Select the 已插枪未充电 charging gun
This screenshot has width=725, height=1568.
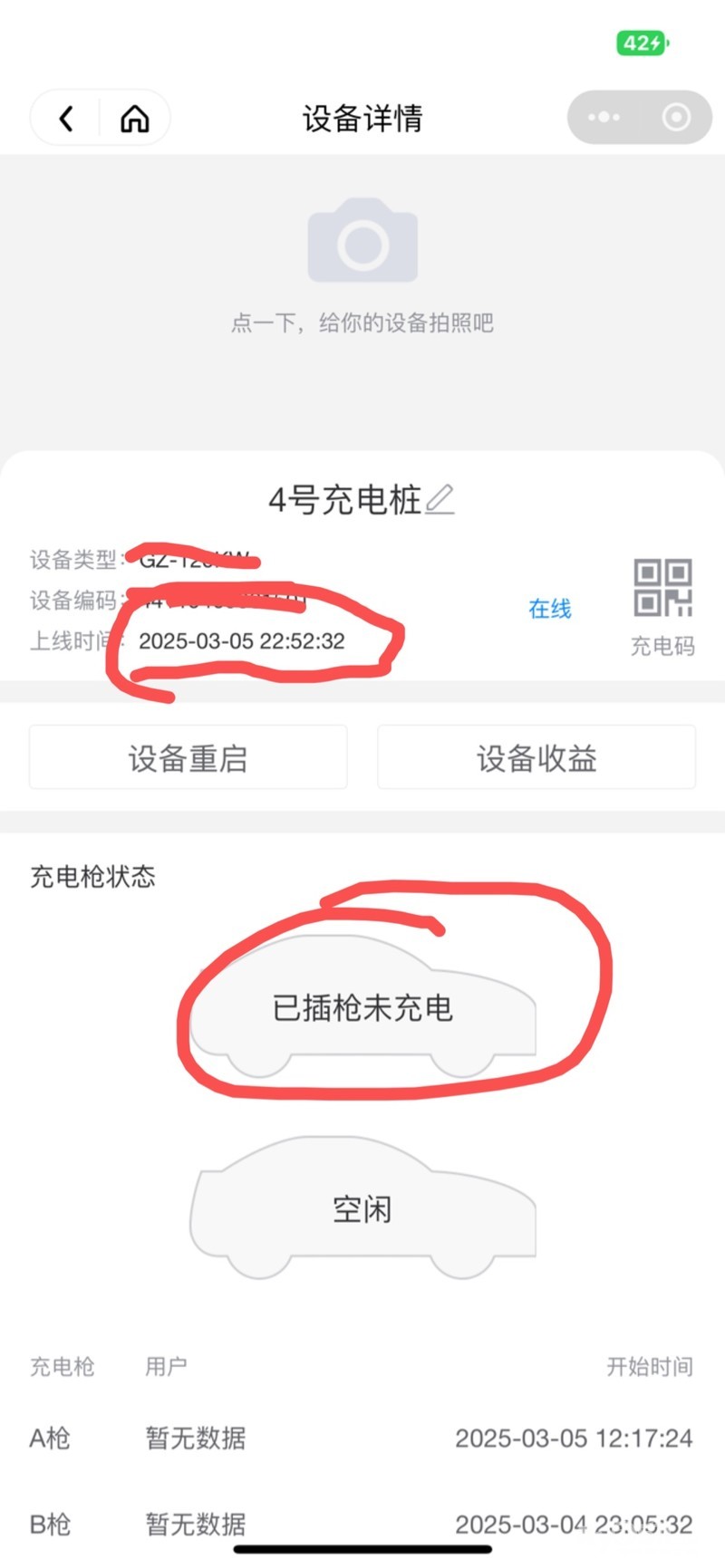coord(362,1007)
